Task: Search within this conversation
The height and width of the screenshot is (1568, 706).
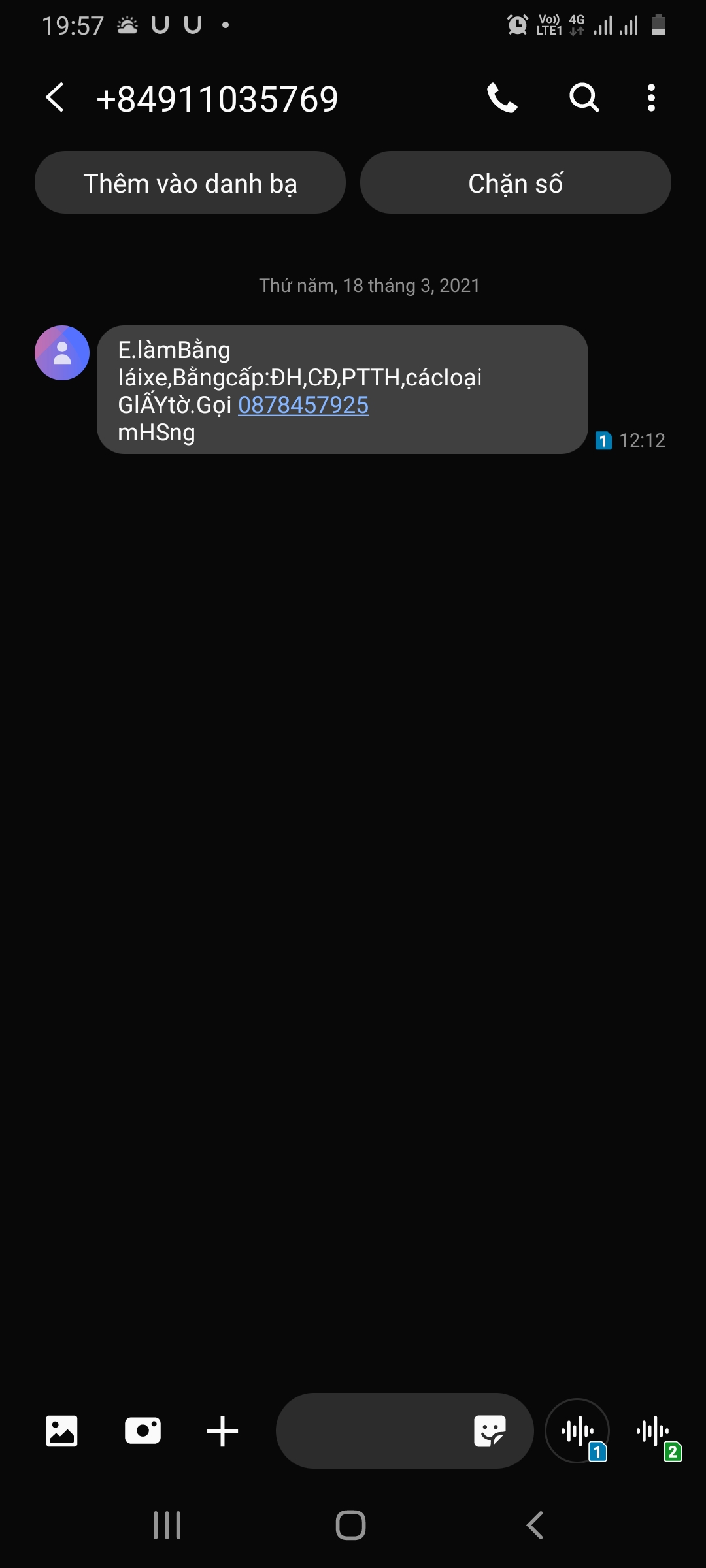Action: pyautogui.click(x=584, y=98)
